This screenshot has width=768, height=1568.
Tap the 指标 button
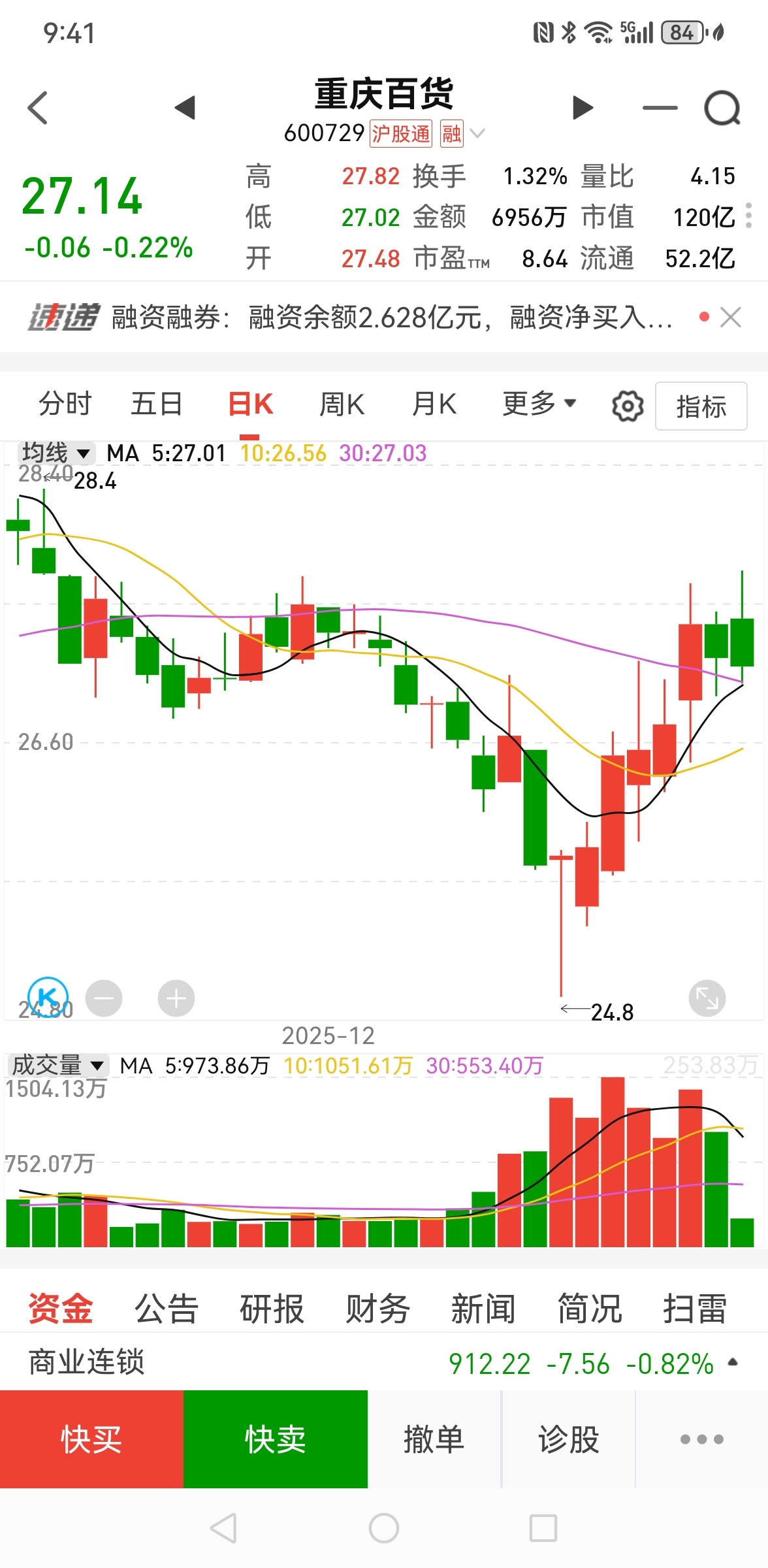click(701, 406)
